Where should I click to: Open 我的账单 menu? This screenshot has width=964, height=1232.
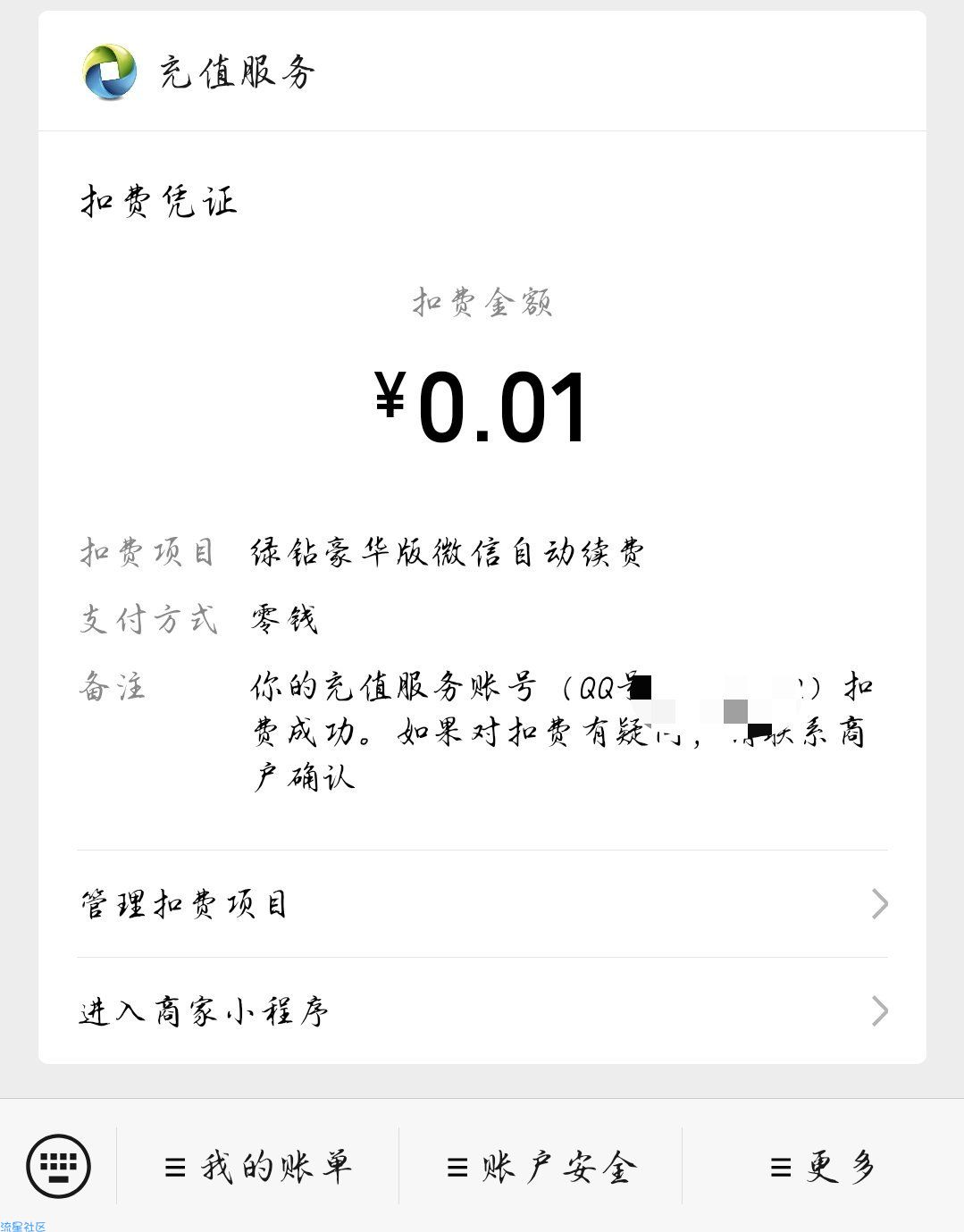click(x=258, y=1167)
